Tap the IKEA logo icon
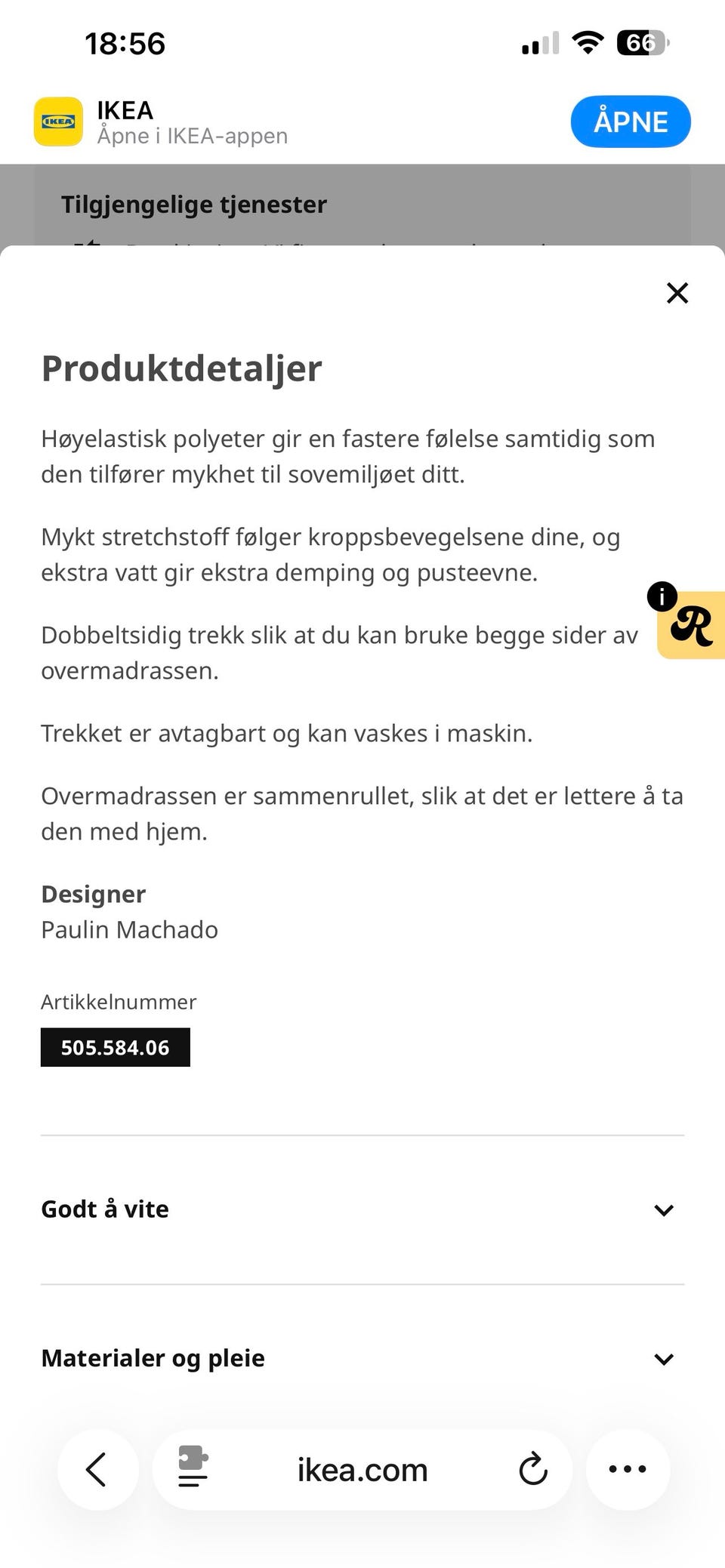 tap(58, 121)
